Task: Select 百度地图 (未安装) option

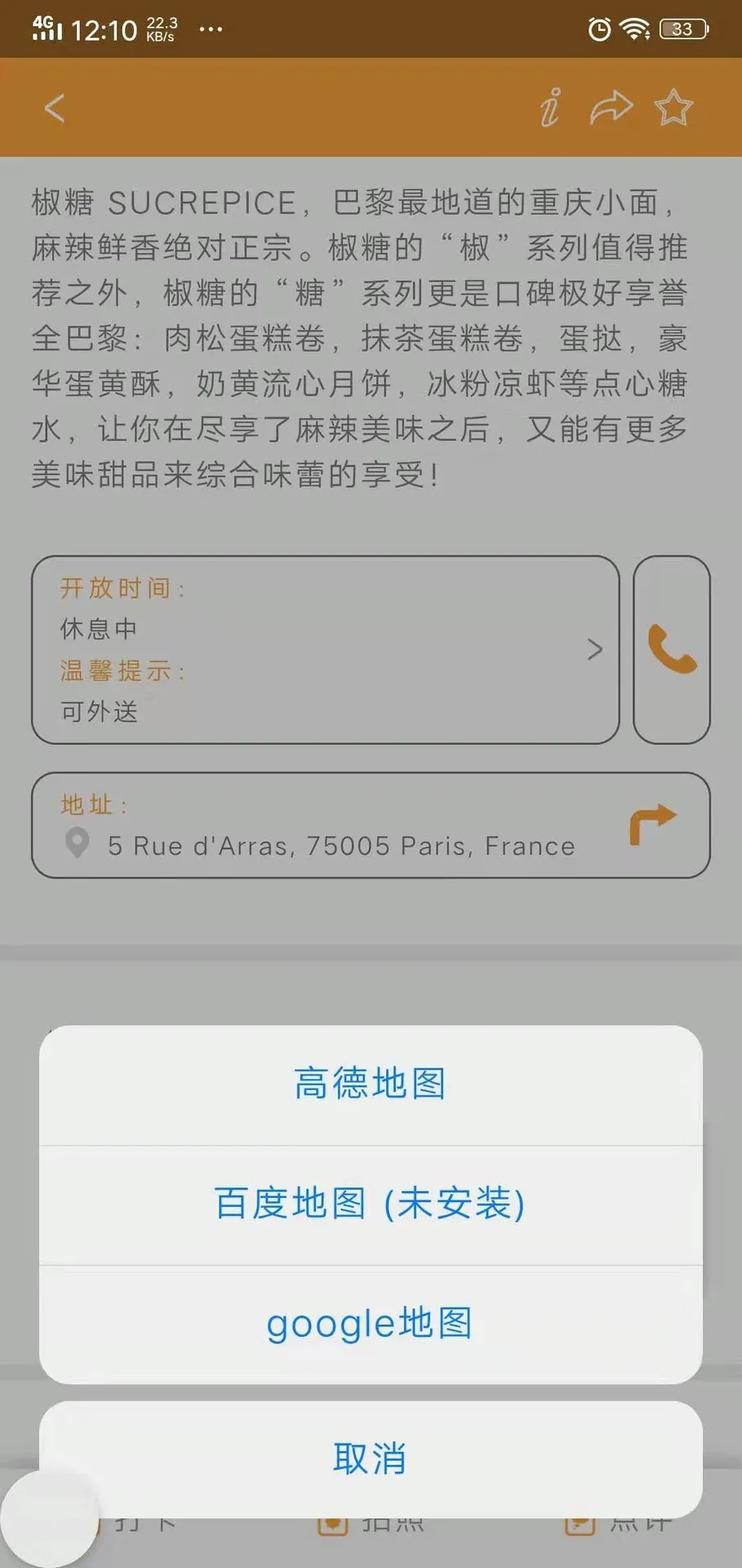Action: tap(371, 1205)
